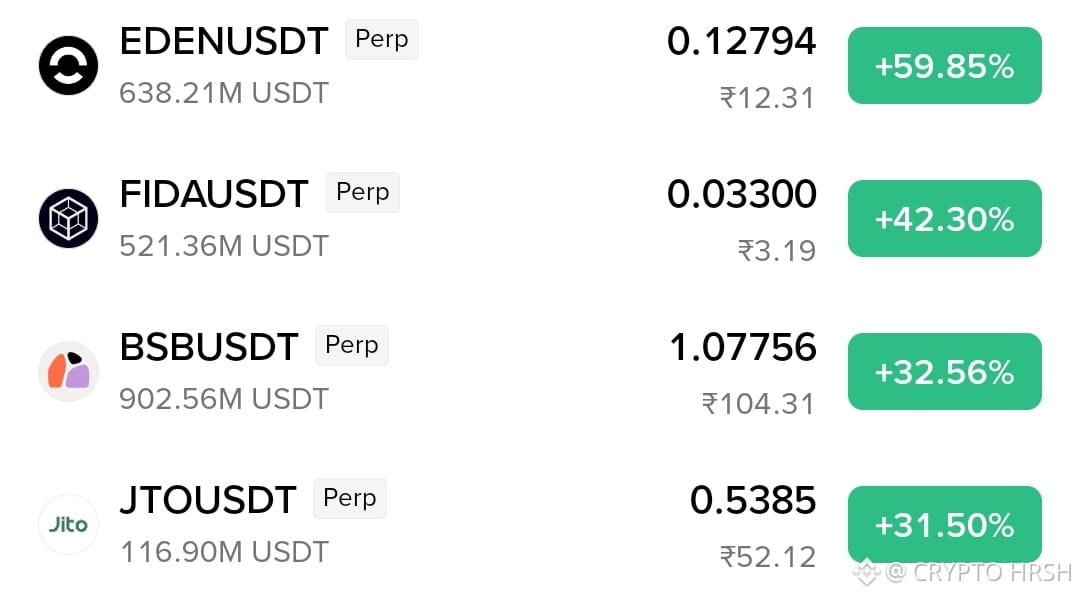Image resolution: width=1080 pixels, height=597 pixels.
Task: Open the EDENUSDT perpetual contract
Action: tap(540, 66)
